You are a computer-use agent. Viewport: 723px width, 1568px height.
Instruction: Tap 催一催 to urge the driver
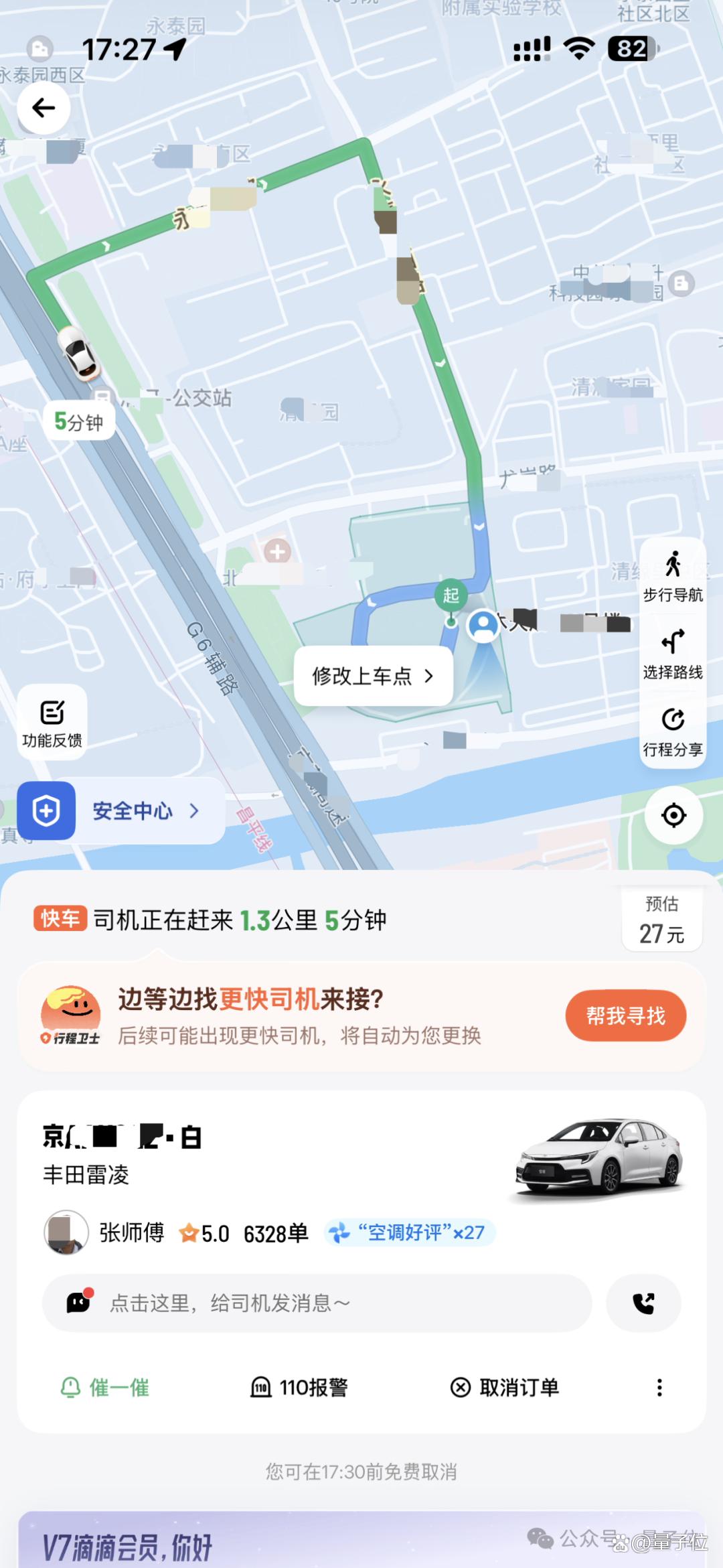(x=105, y=1387)
